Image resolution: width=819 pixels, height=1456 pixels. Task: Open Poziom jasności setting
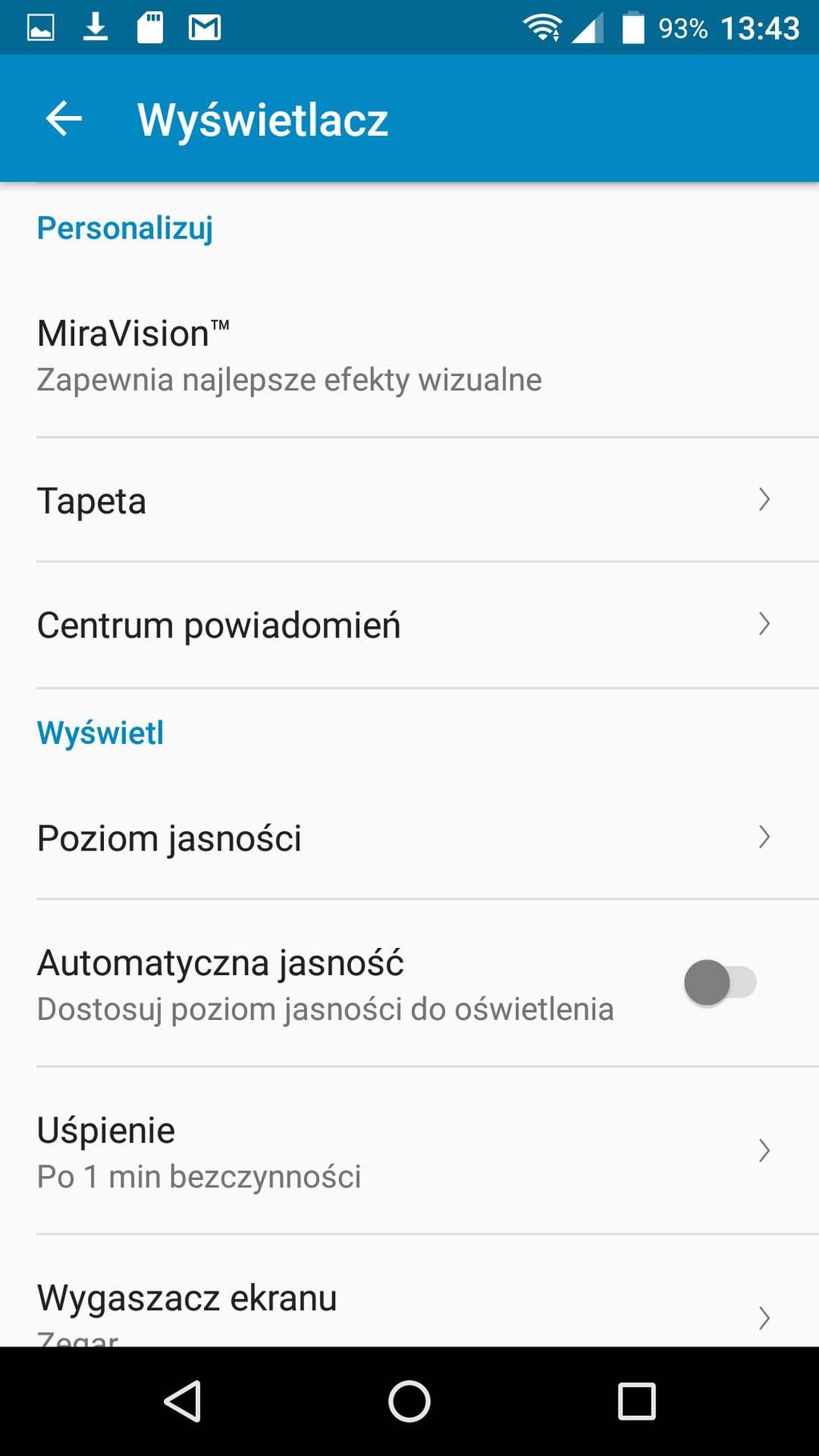[409, 838]
